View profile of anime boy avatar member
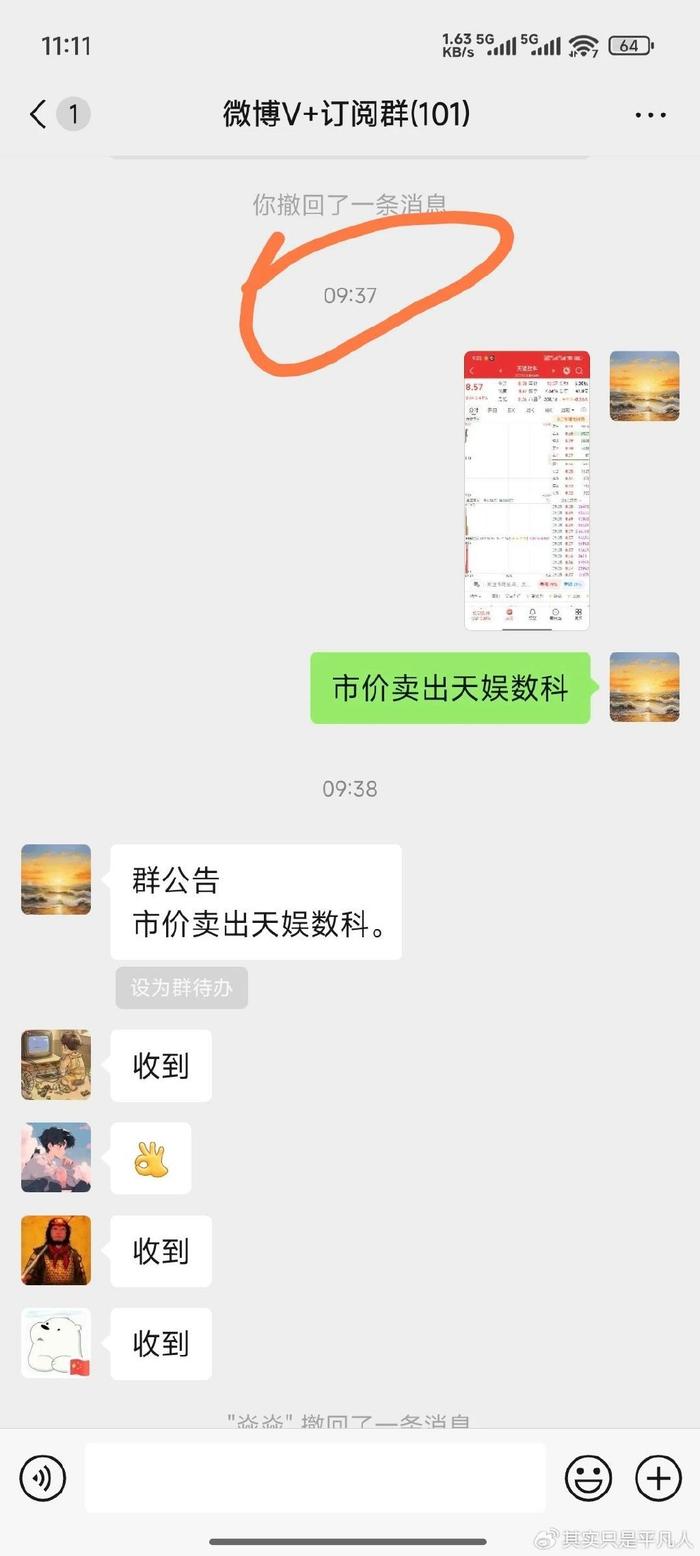 (56, 1157)
